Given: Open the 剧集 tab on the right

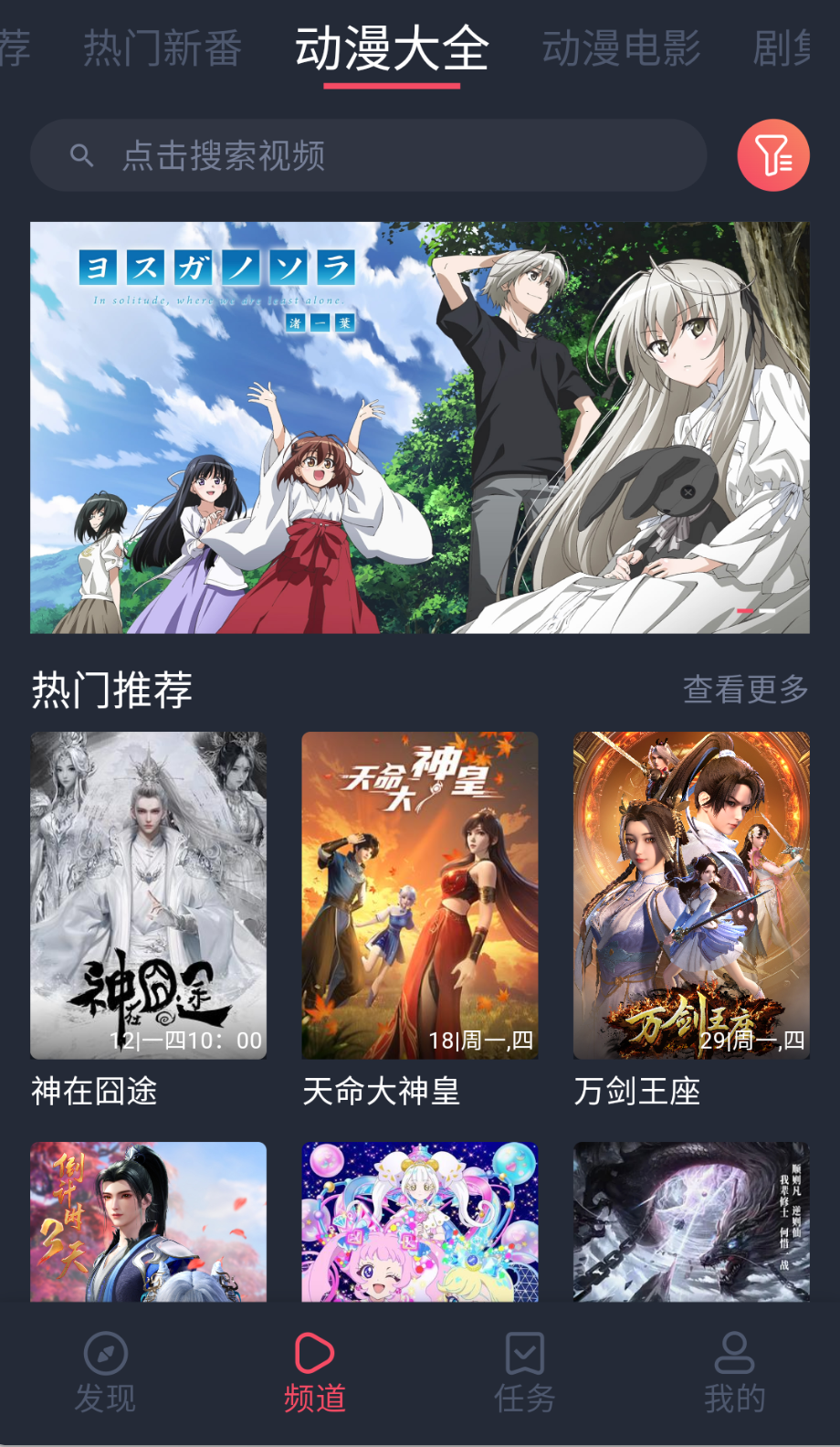Looking at the screenshot, I should coord(787,50).
